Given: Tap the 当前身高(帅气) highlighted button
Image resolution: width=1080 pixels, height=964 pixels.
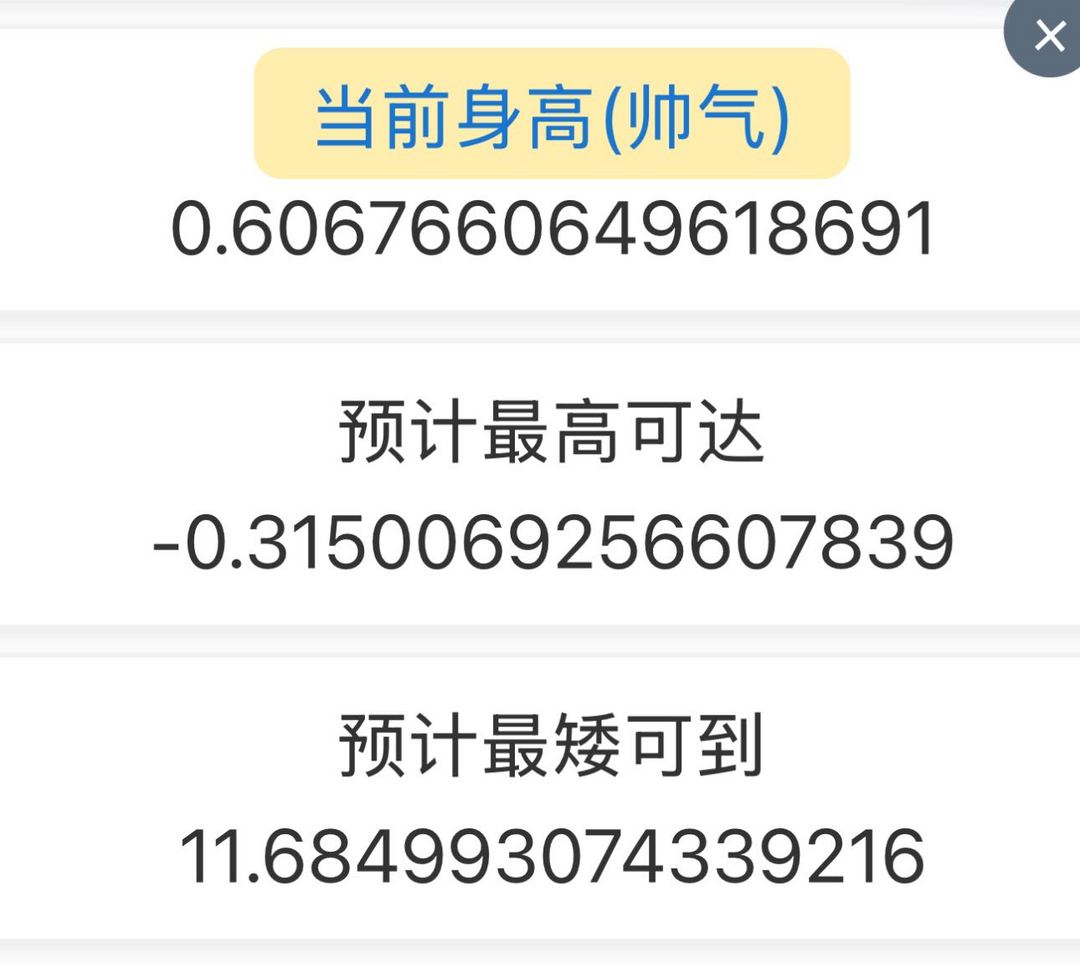Looking at the screenshot, I should pyautogui.click(x=552, y=114).
